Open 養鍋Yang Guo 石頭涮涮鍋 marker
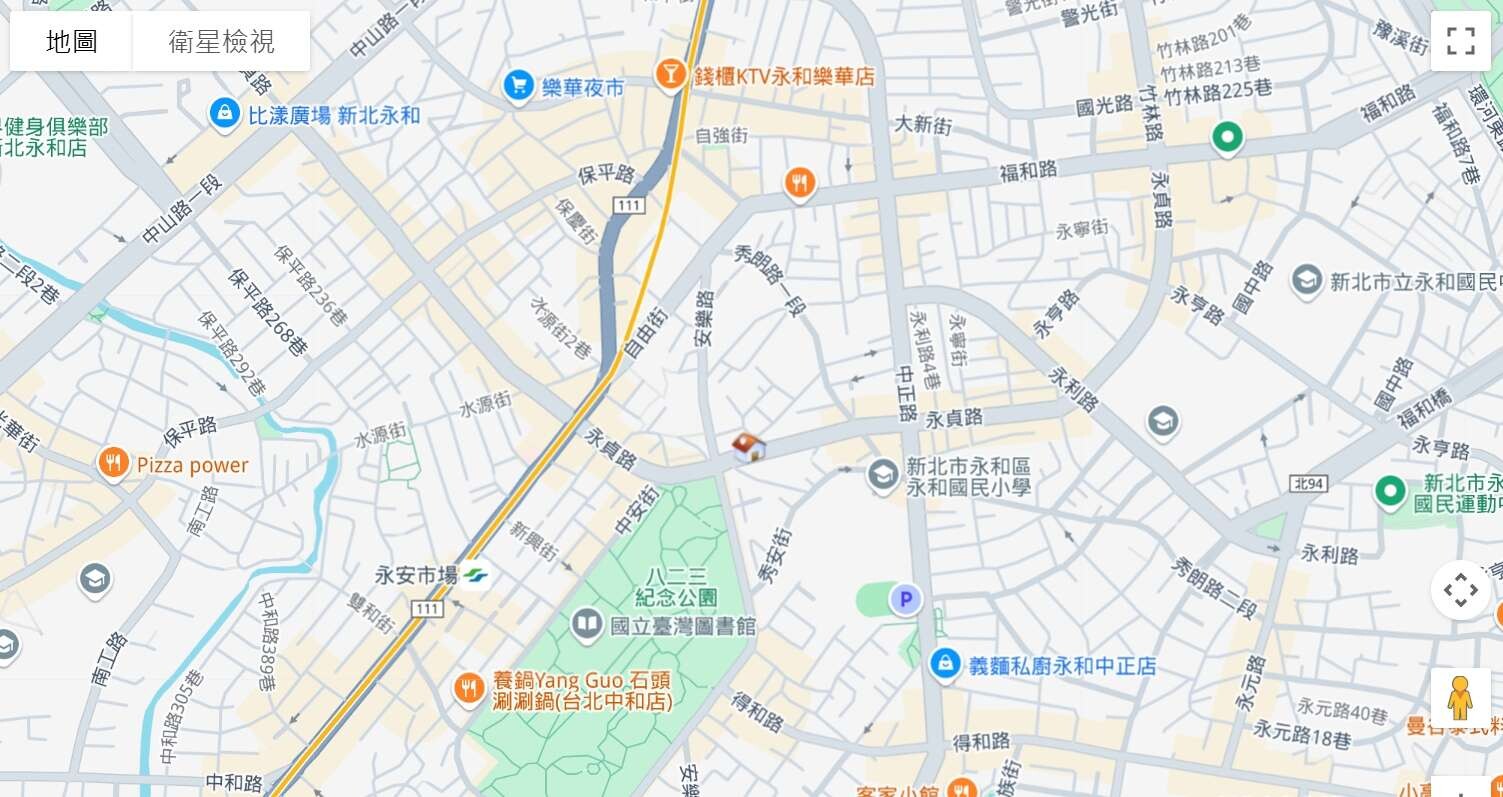Viewport: 1503px width, 797px height. point(469,687)
